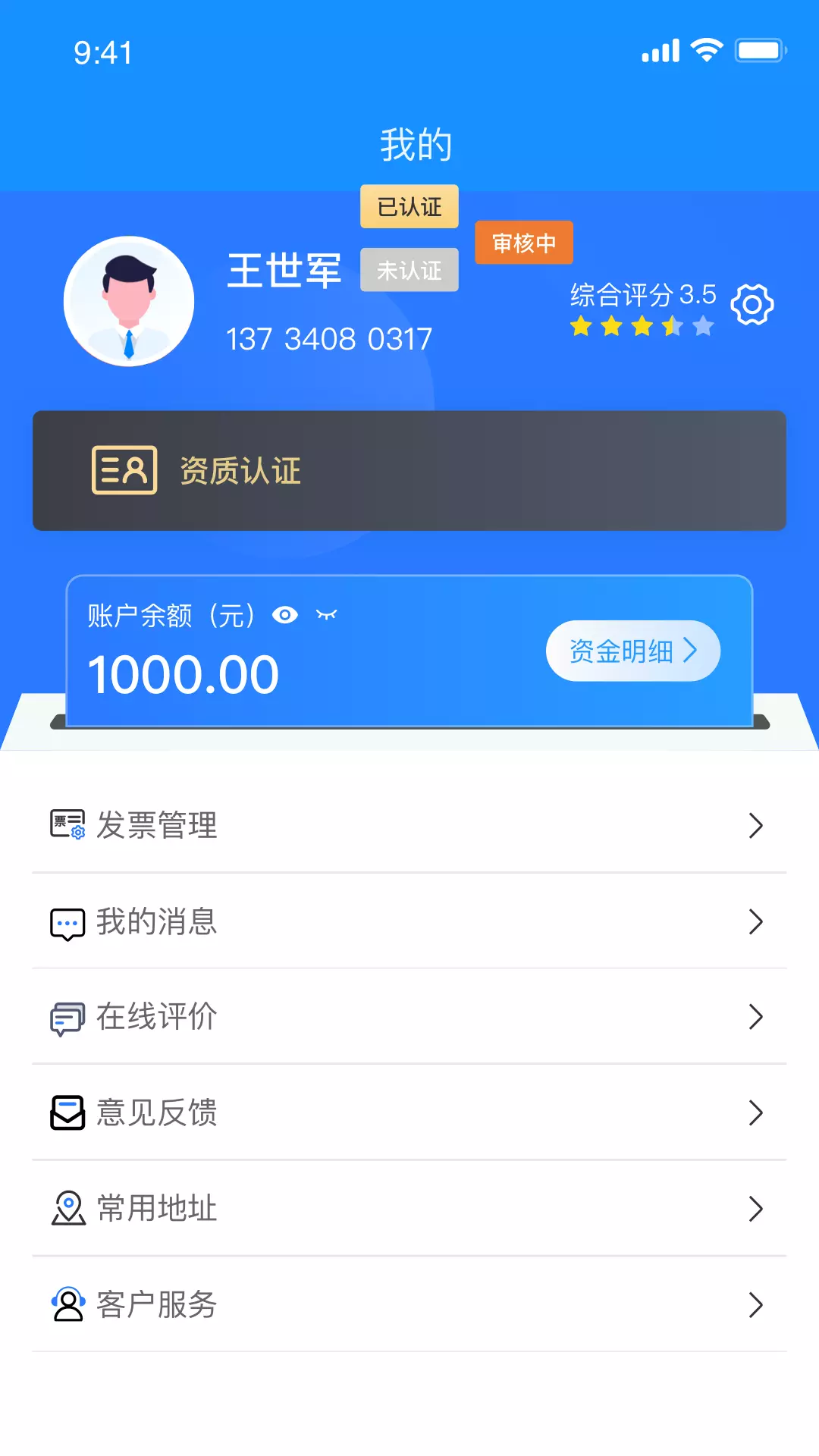Open the 资质认证 card
The image size is (819, 1456).
pyautogui.click(x=409, y=470)
